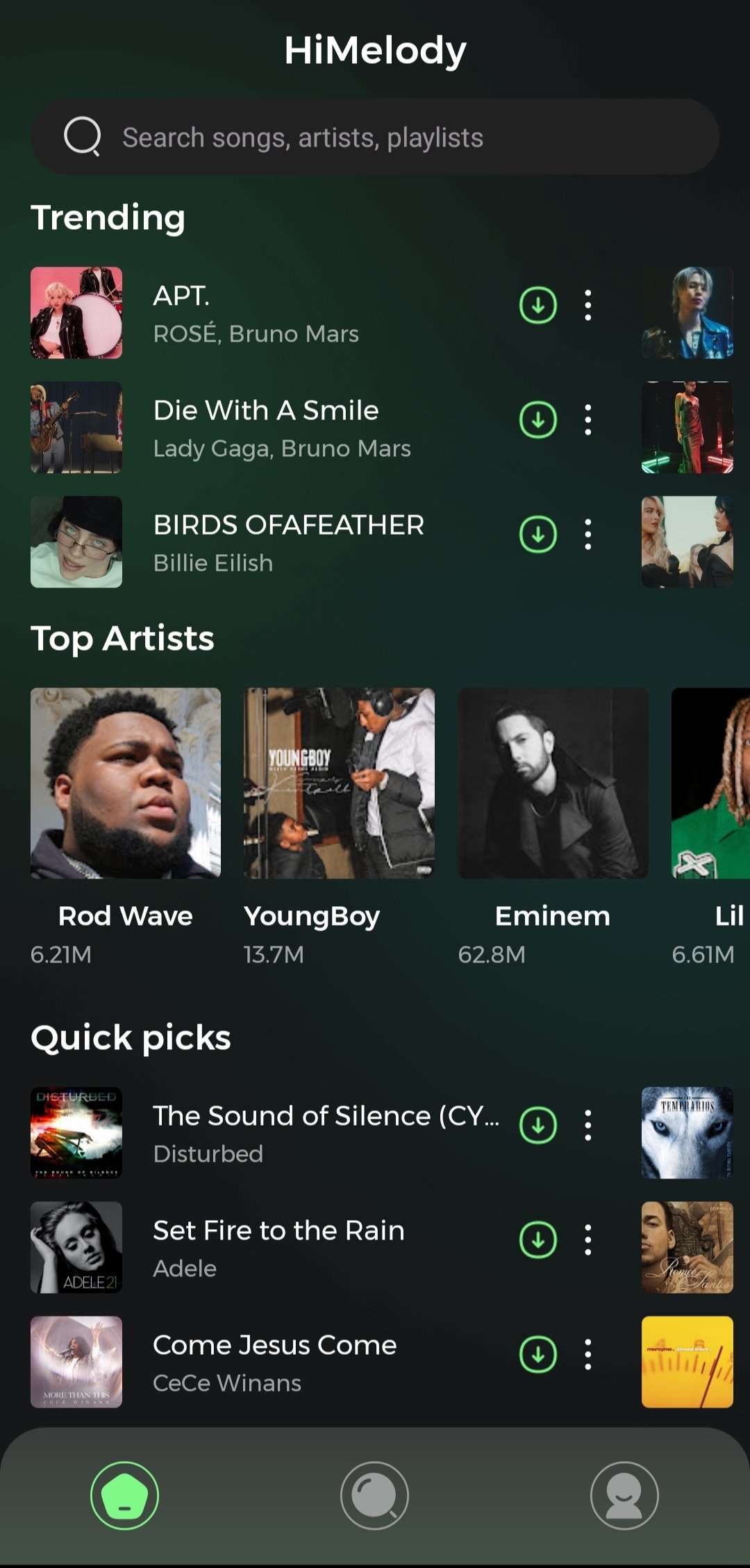750x1568 pixels.
Task: Open YoungBoy artist card
Action: point(339,783)
